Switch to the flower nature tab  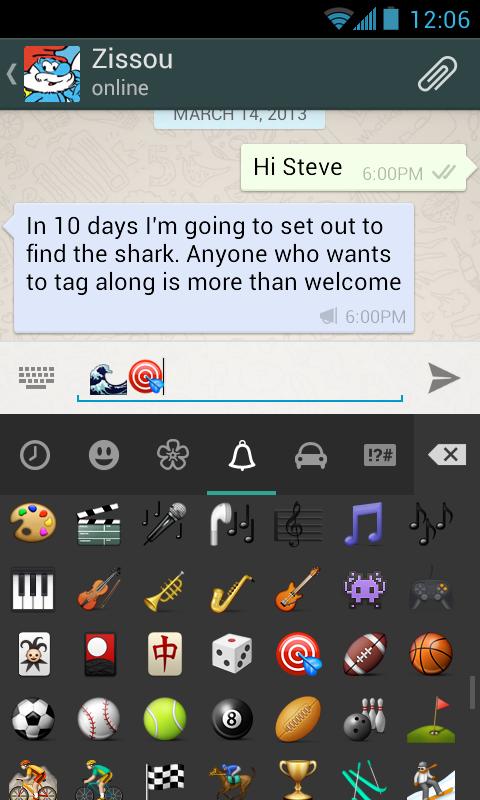(173, 455)
